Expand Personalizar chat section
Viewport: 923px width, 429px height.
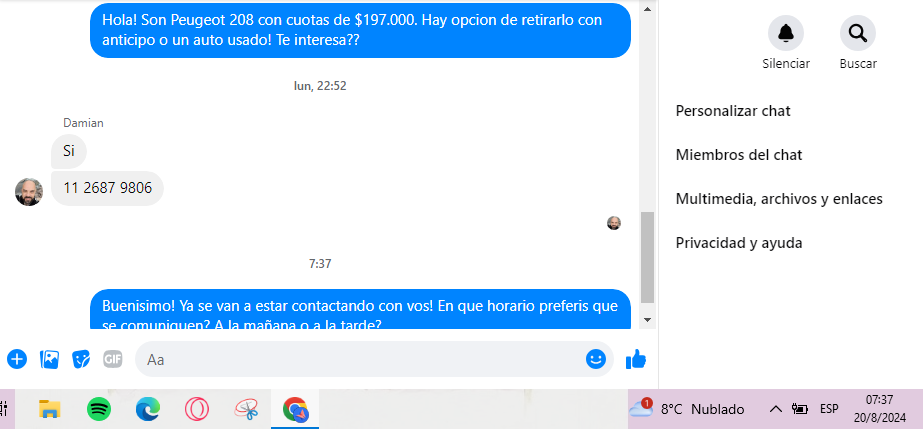coord(733,111)
